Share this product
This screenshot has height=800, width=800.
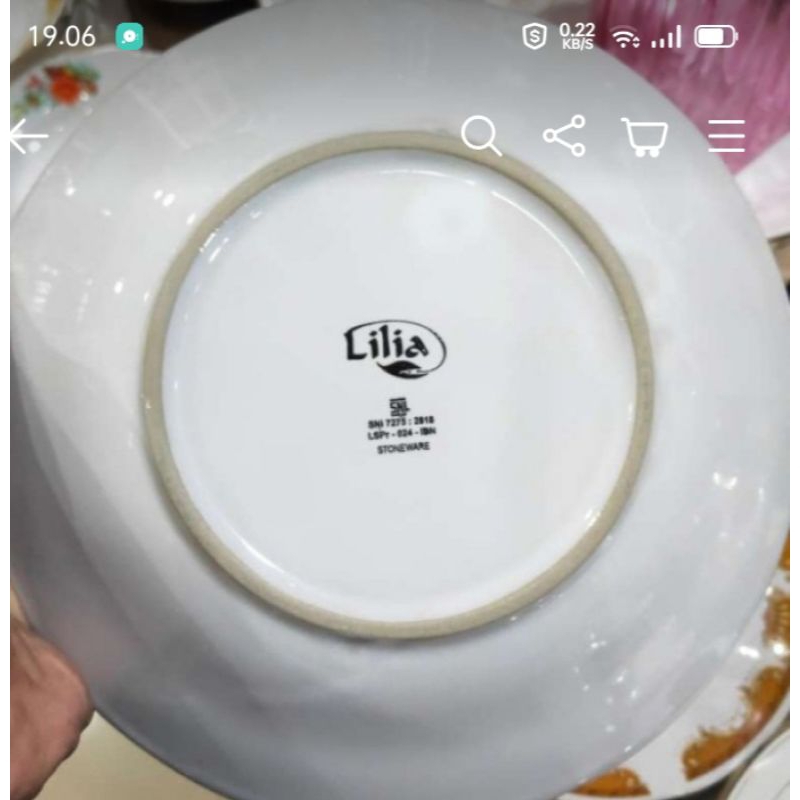point(565,136)
